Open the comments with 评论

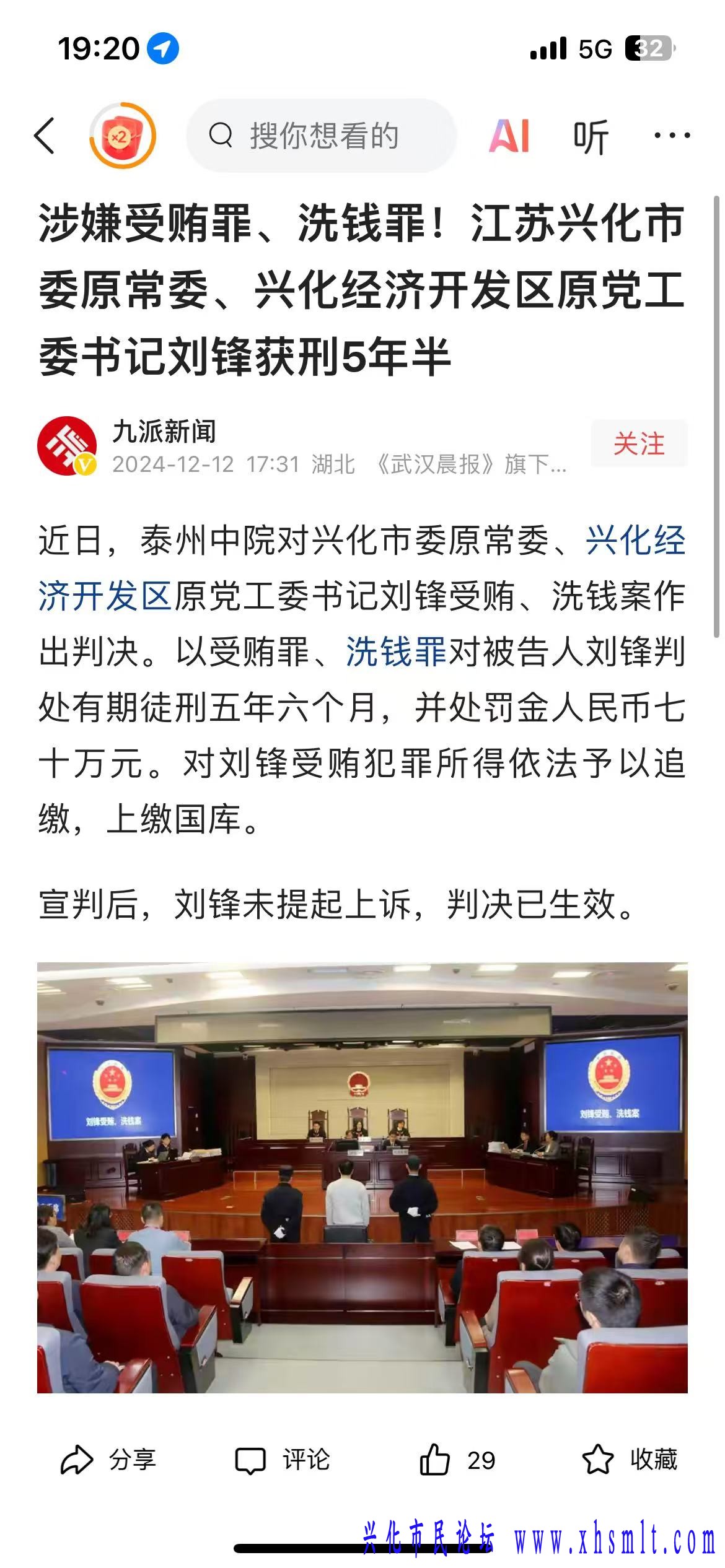tap(283, 1460)
